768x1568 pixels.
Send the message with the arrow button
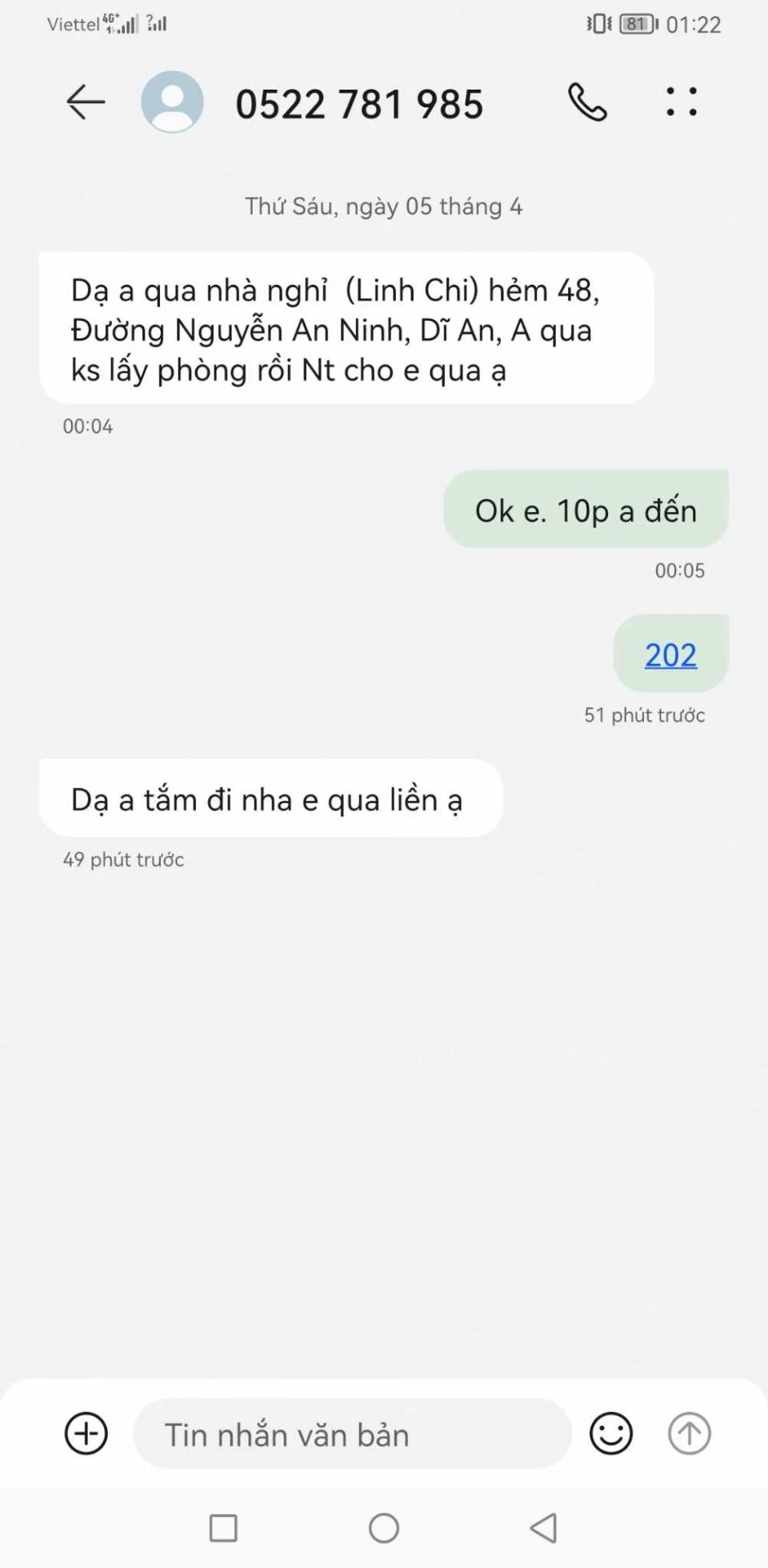tap(689, 1433)
